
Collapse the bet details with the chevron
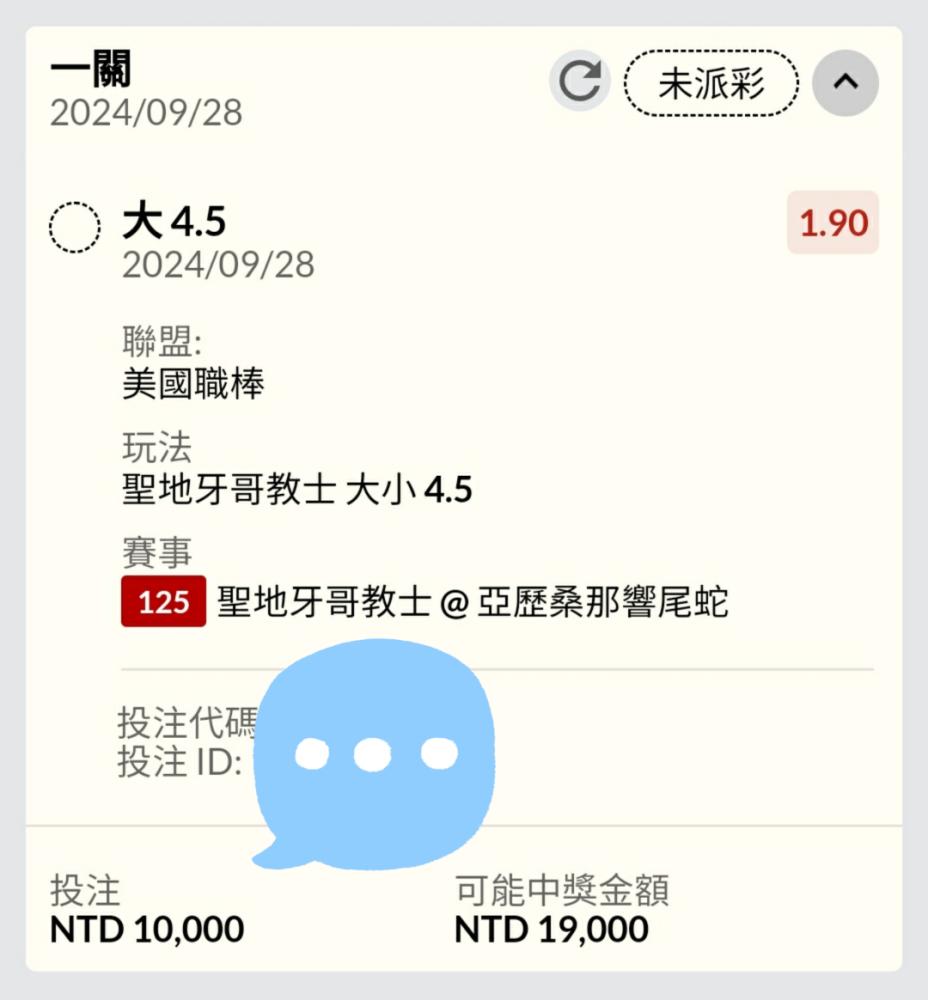[845, 83]
